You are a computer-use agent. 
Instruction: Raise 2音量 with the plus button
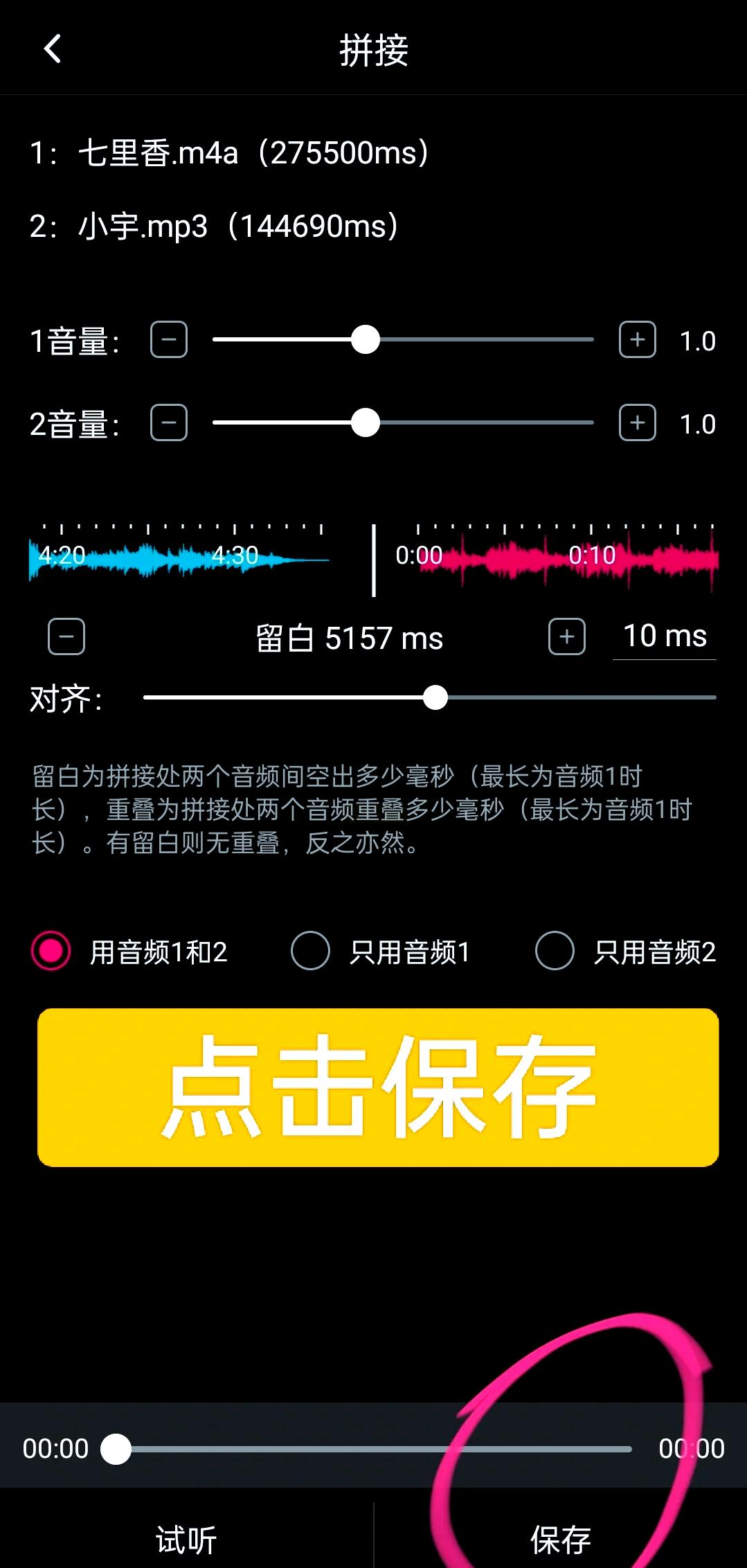[637, 422]
